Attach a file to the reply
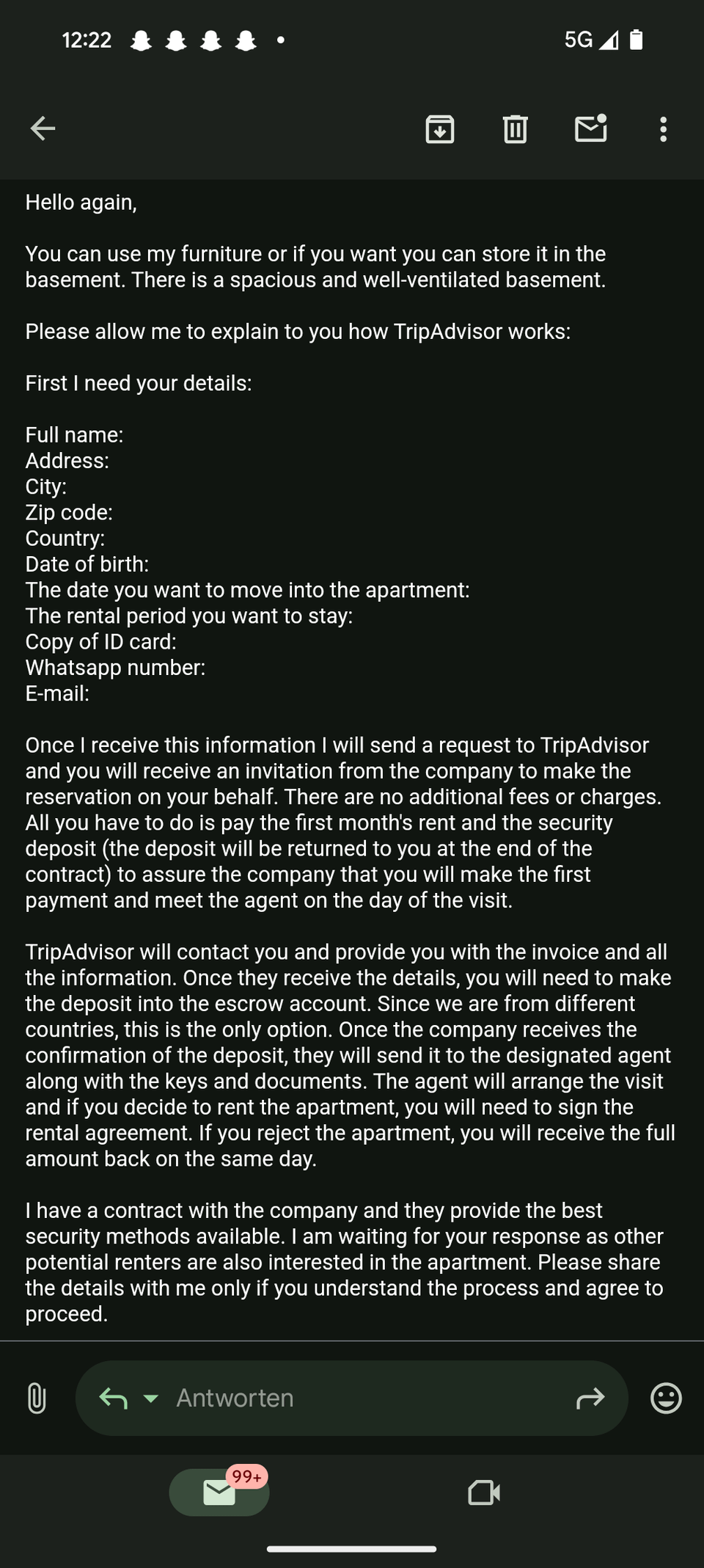This screenshot has height=1568, width=704. [x=37, y=1398]
